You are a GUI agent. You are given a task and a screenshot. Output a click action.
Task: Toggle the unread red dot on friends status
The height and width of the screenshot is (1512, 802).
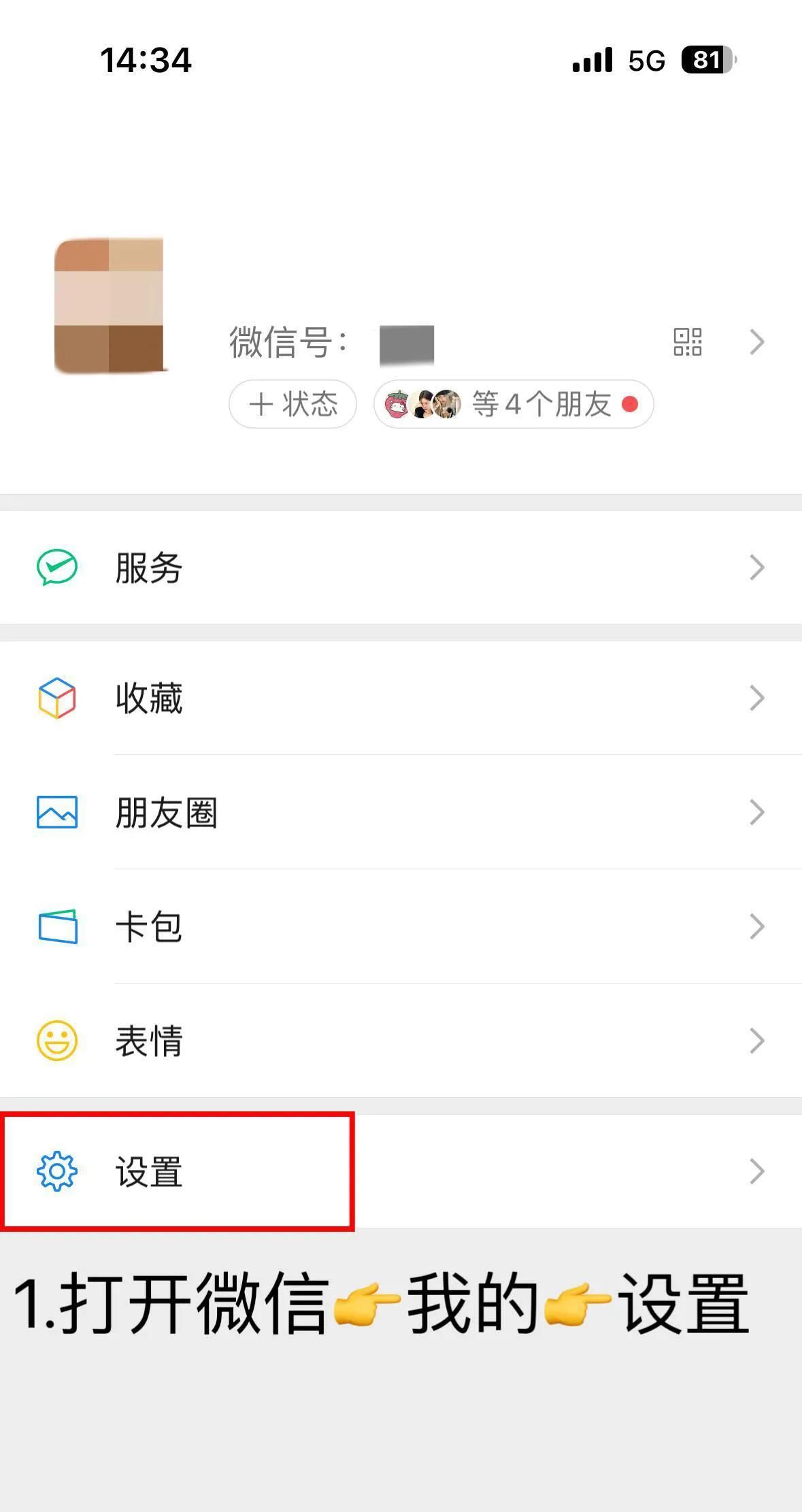(630, 403)
